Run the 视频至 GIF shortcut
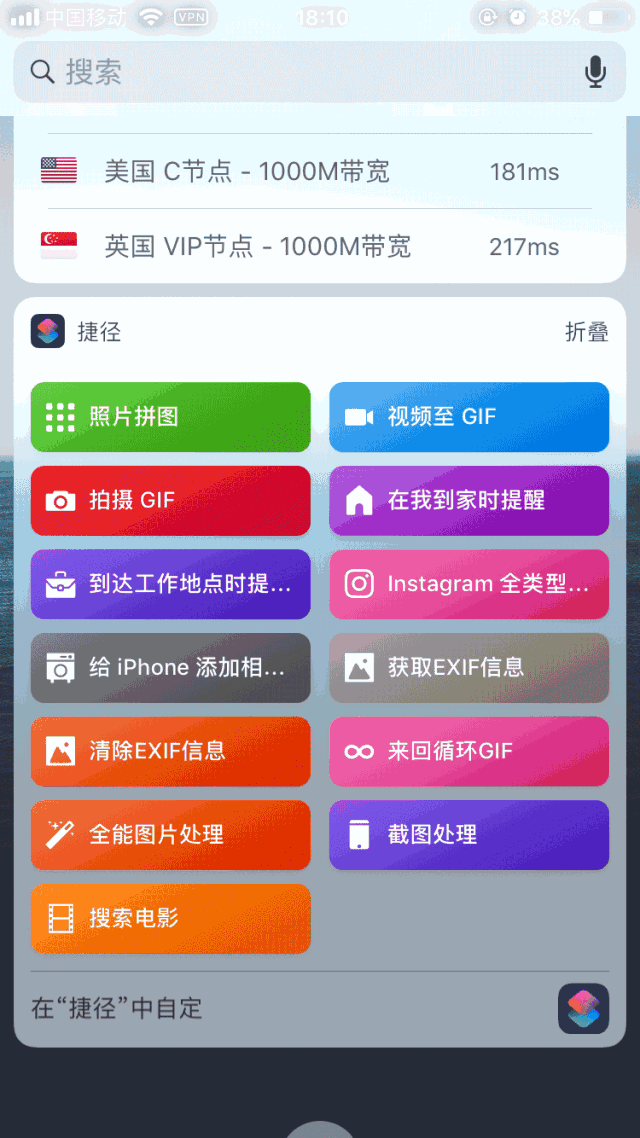The image size is (640, 1138). pyautogui.click(x=469, y=417)
